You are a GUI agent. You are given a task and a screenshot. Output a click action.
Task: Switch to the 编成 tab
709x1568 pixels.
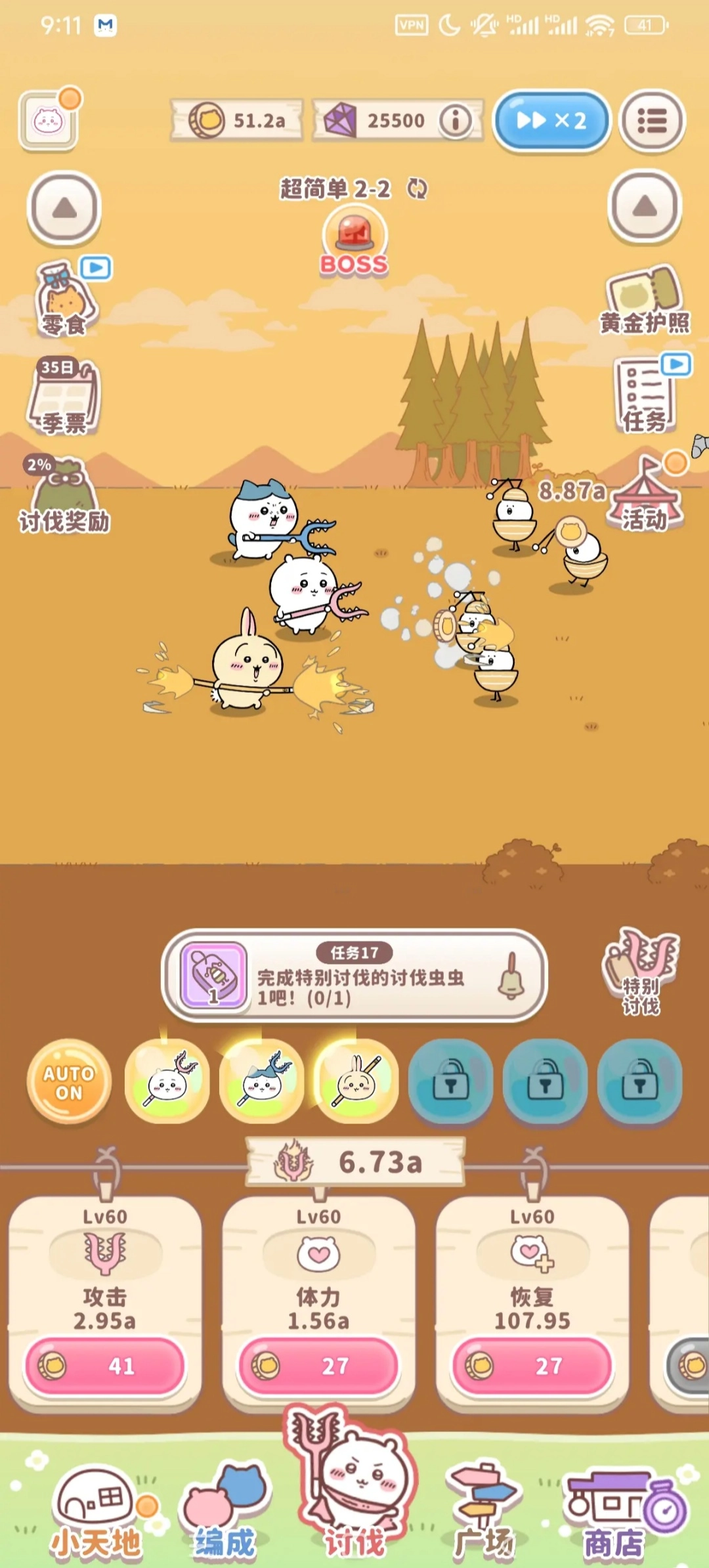[x=225, y=1517]
